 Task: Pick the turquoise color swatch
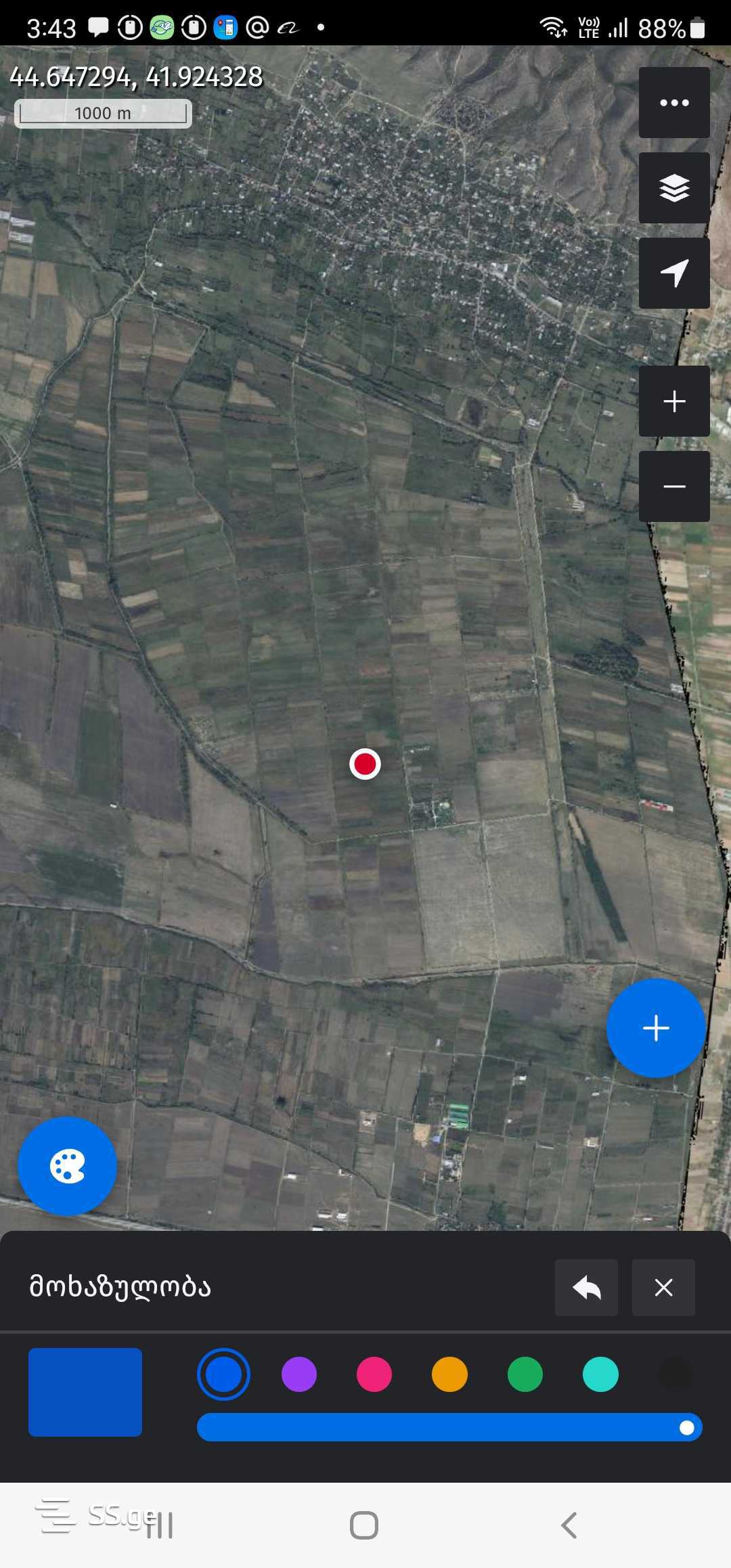[x=600, y=1374]
